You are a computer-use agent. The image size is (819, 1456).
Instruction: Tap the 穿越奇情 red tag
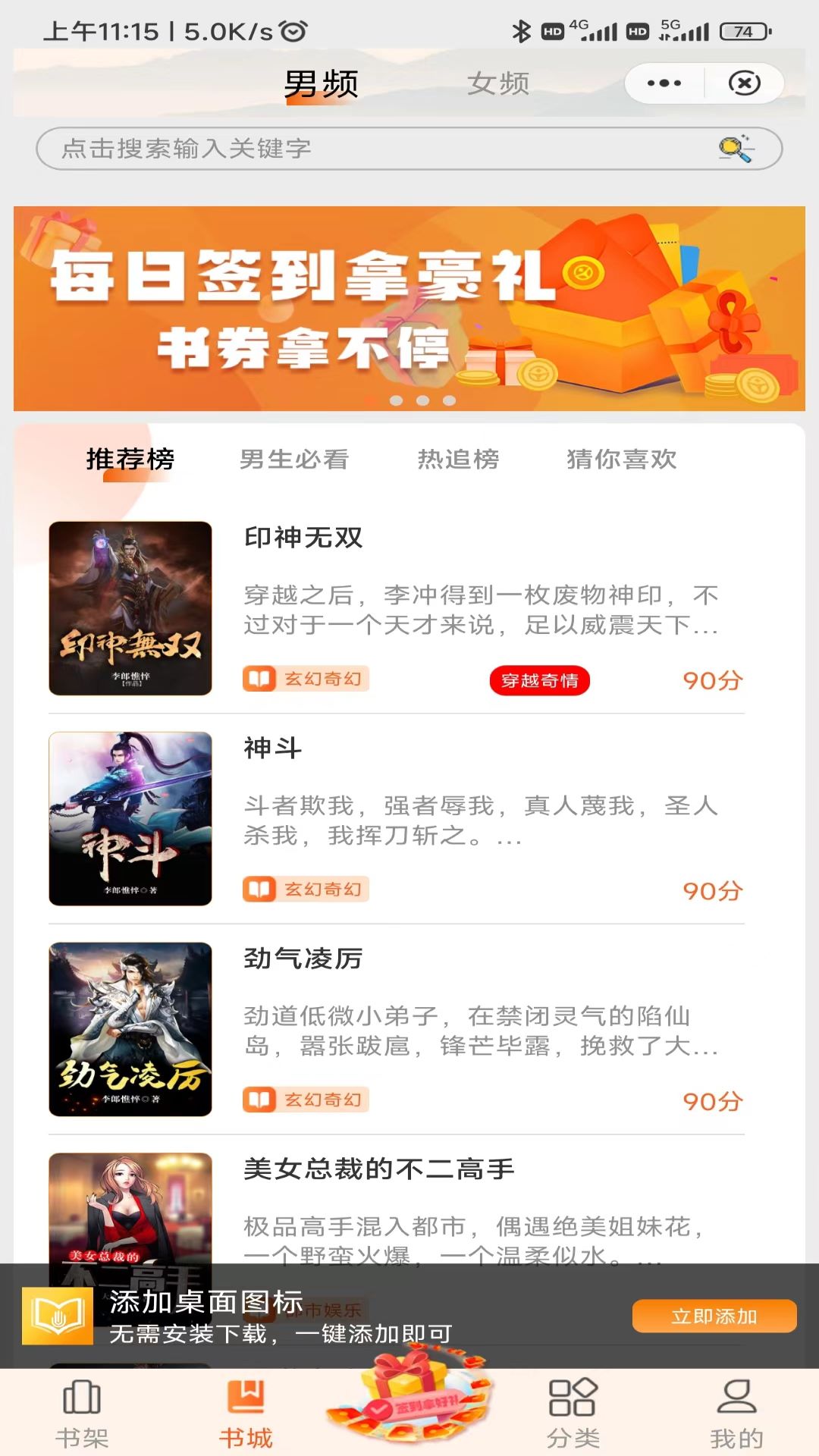539,681
